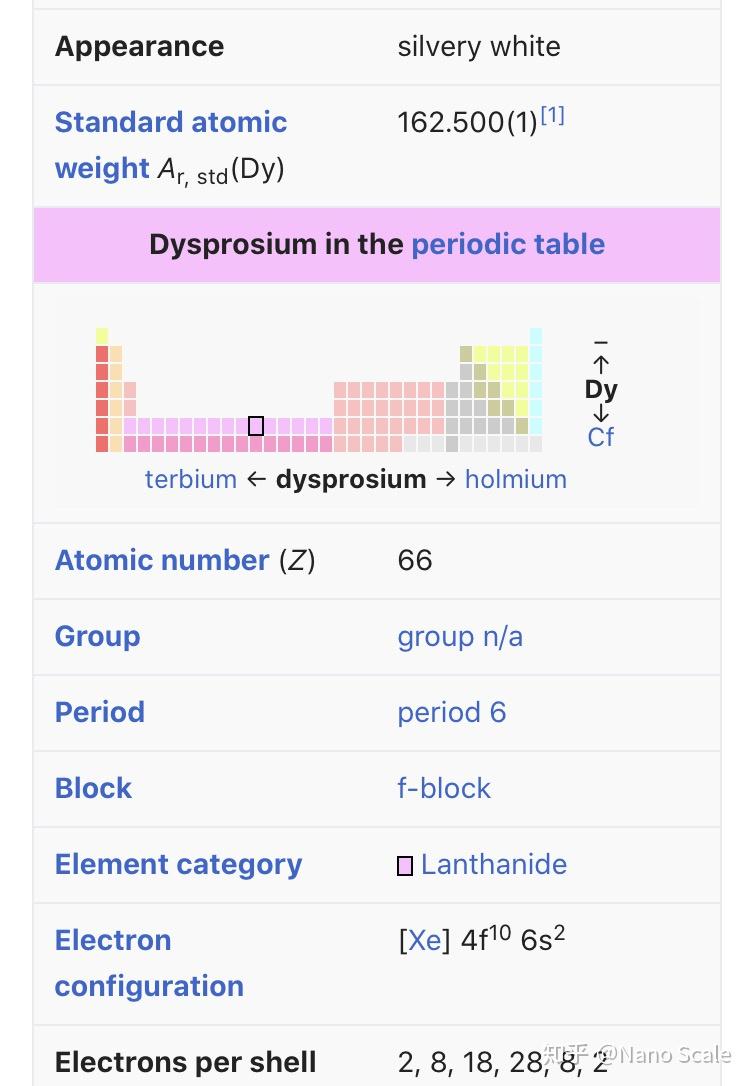Go to the holmium article
750x1086 pixels.
(515, 479)
